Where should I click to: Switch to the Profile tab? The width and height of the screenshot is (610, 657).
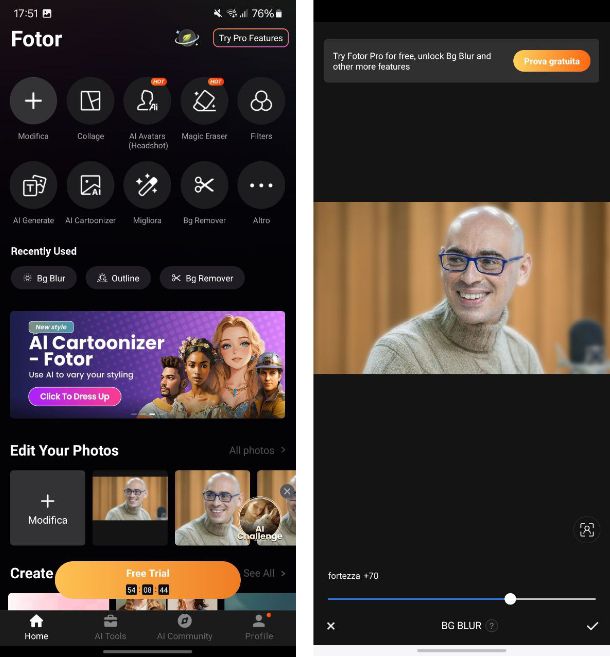tap(259, 626)
